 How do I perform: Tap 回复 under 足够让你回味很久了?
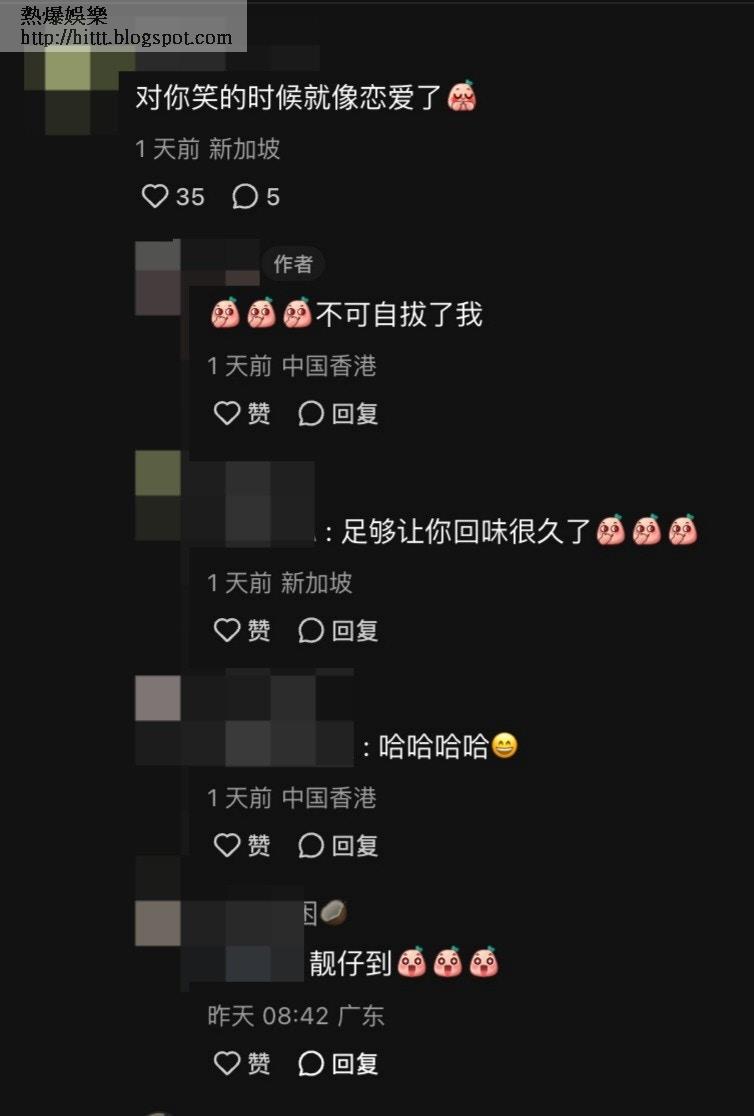click(338, 630)
